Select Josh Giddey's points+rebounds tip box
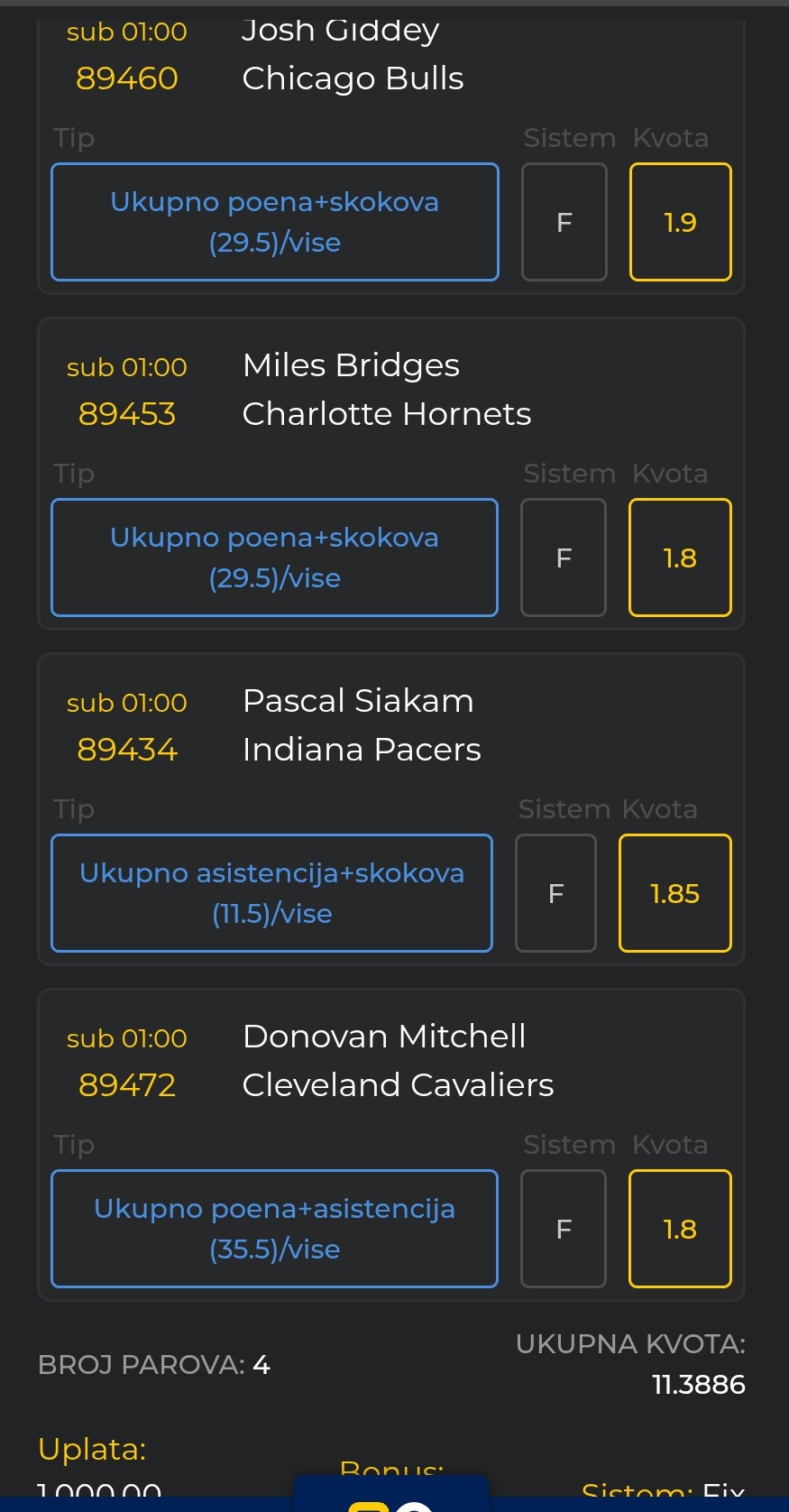This screenshot has height=1512, width=789. click(x=275, y=222)
